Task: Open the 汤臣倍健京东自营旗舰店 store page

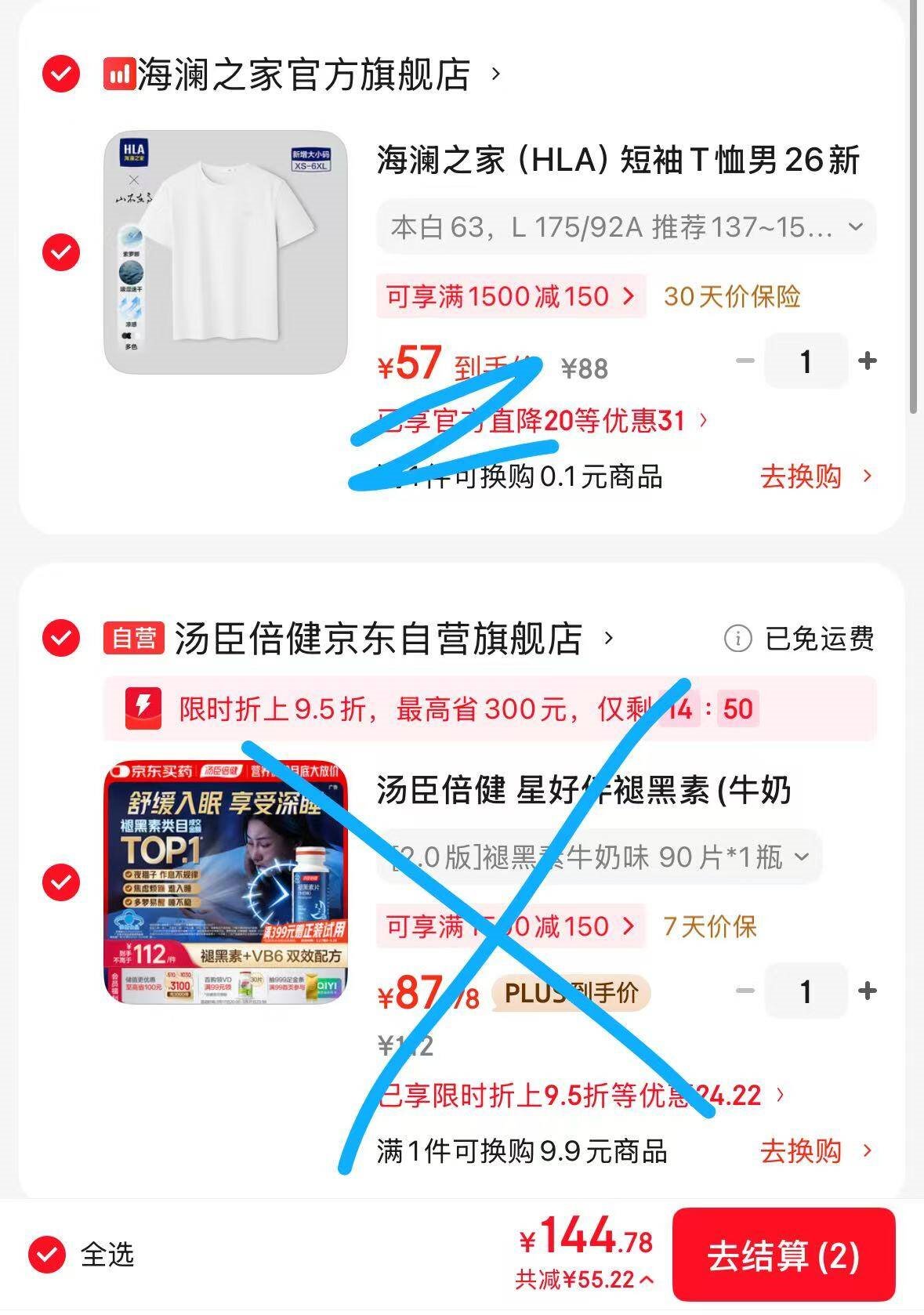Action: point(379,639)
